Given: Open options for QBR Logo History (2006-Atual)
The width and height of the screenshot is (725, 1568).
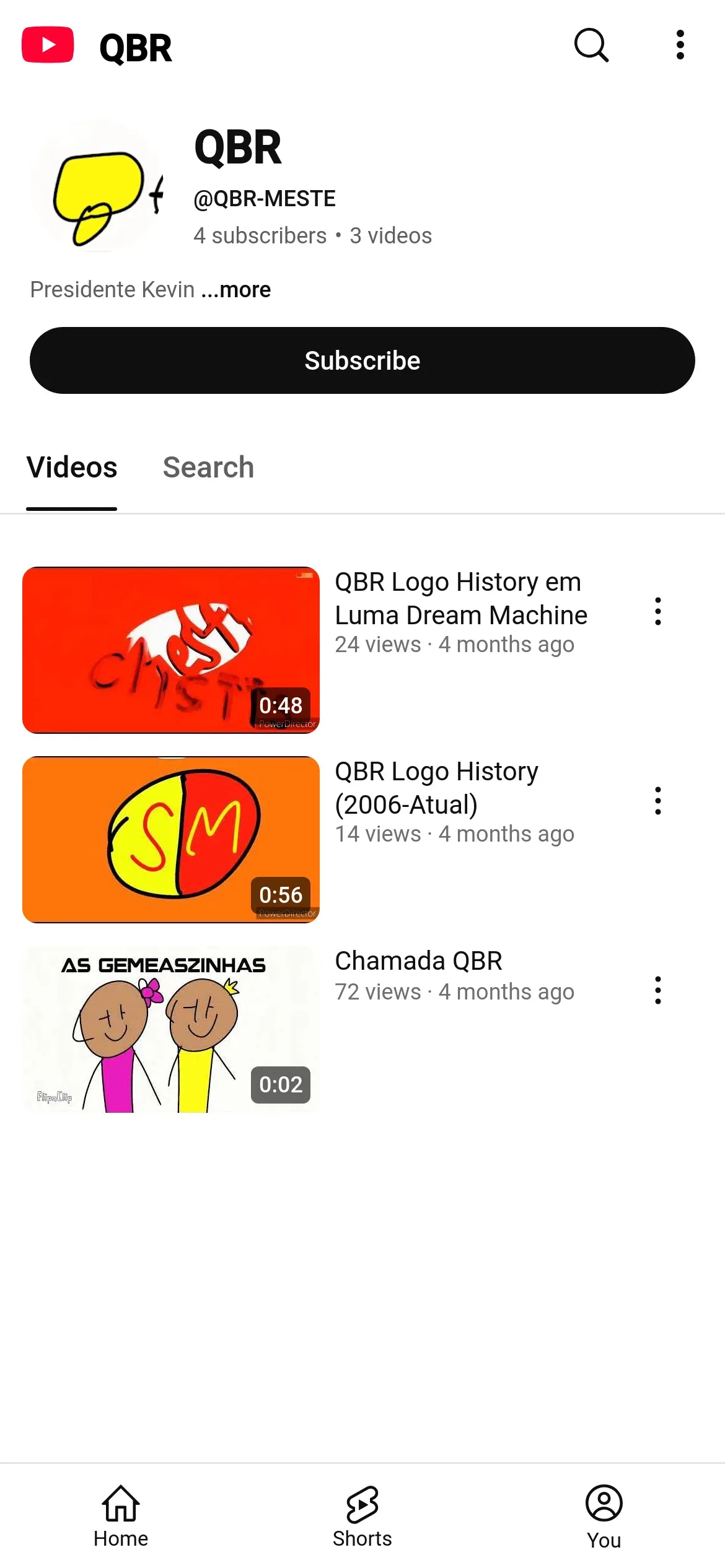Looking at the screenshot, I should coord(657,801).
